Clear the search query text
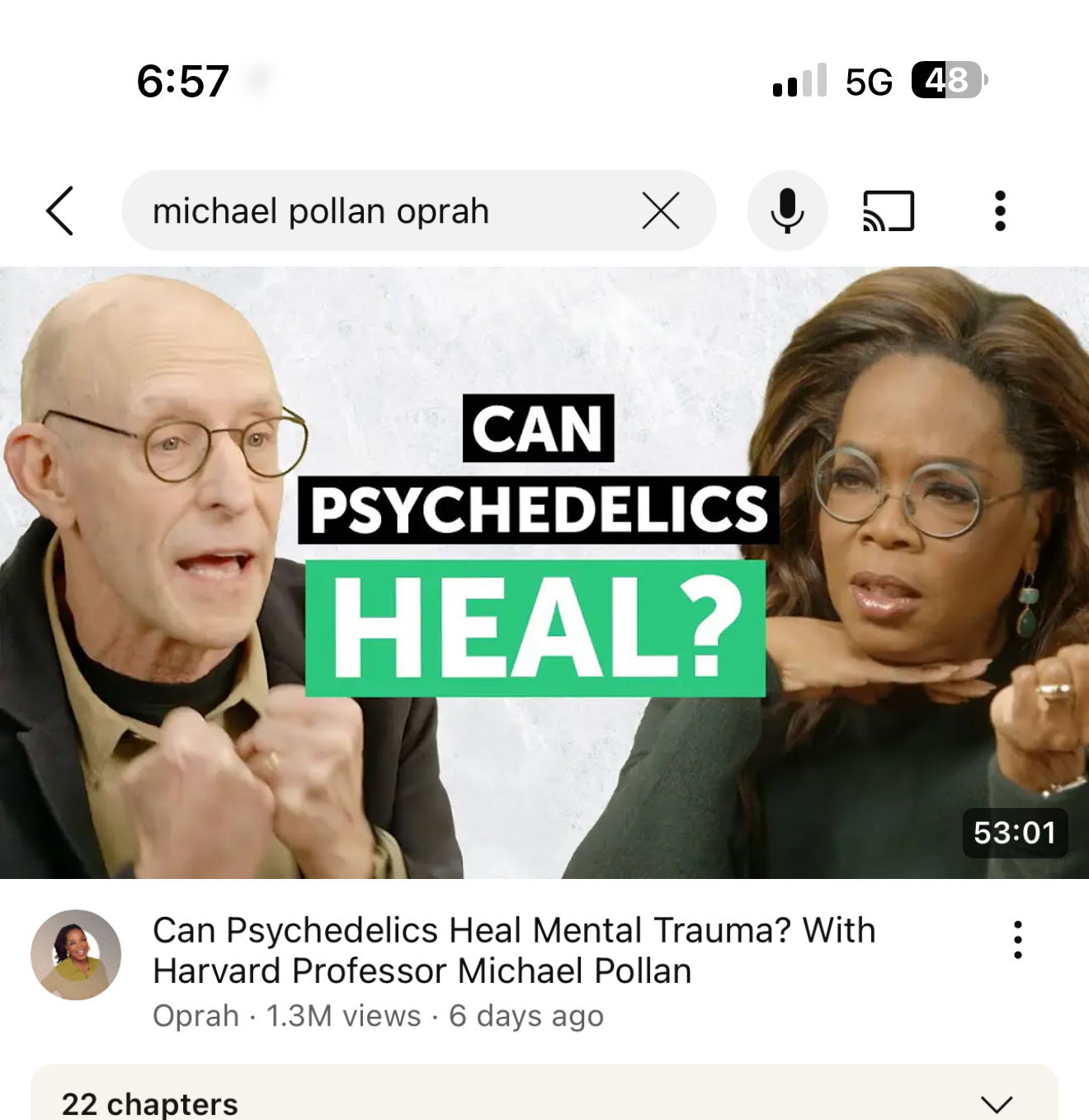The image size is (1089, 1120). pyautogui.click(x=661, y=211)
